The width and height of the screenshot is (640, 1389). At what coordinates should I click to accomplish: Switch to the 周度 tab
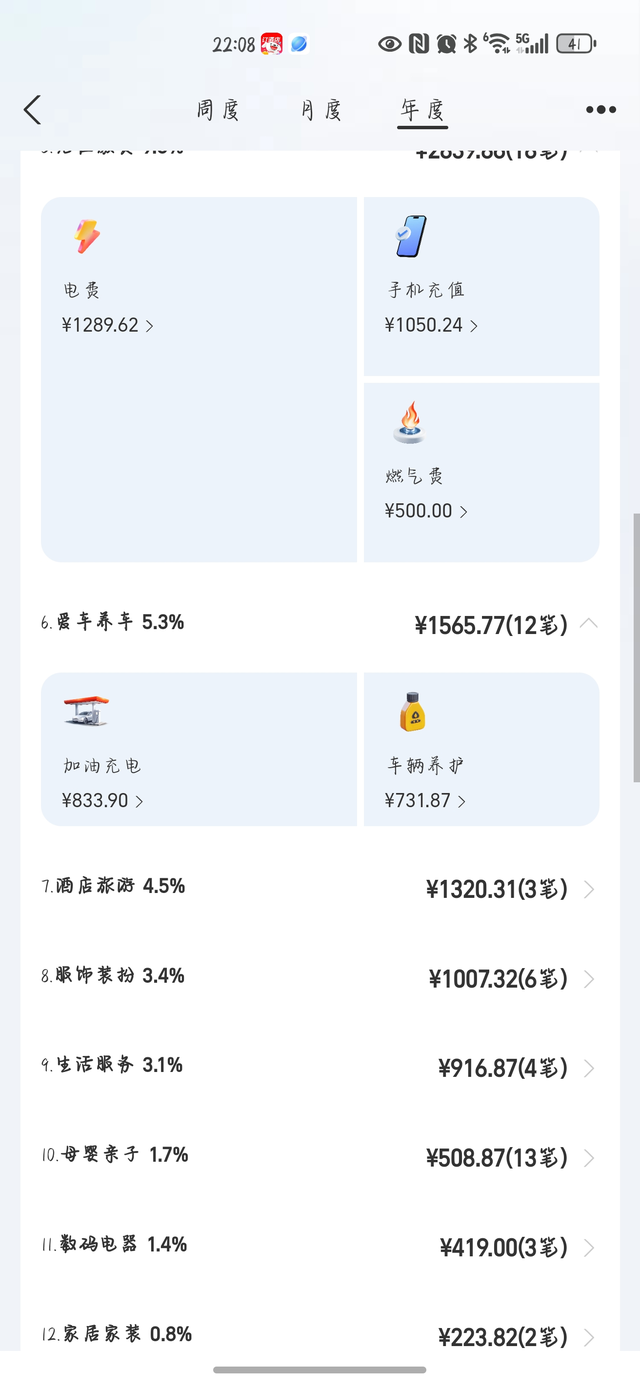(218, 109)
